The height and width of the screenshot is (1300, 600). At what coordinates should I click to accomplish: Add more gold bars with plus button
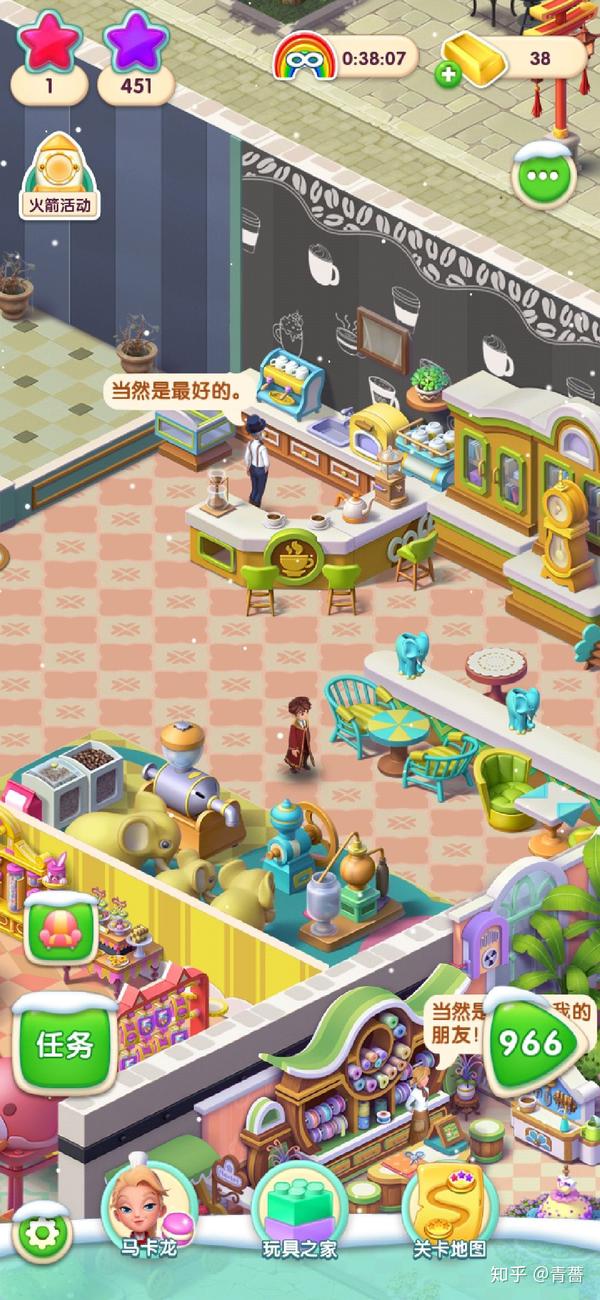[447, 74]
